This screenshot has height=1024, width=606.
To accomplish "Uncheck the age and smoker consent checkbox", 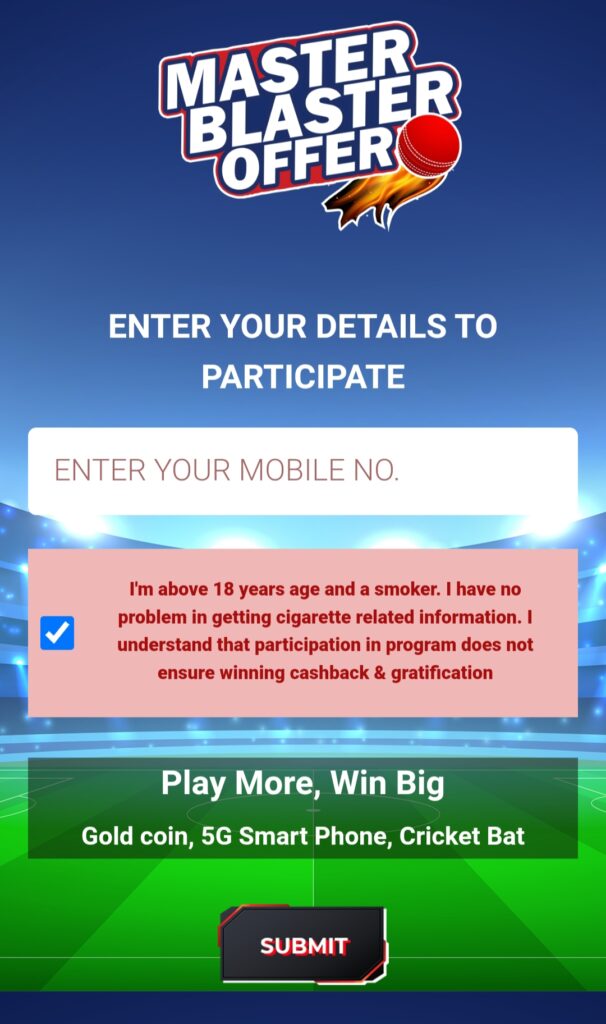I will click(x=57, y=633).
